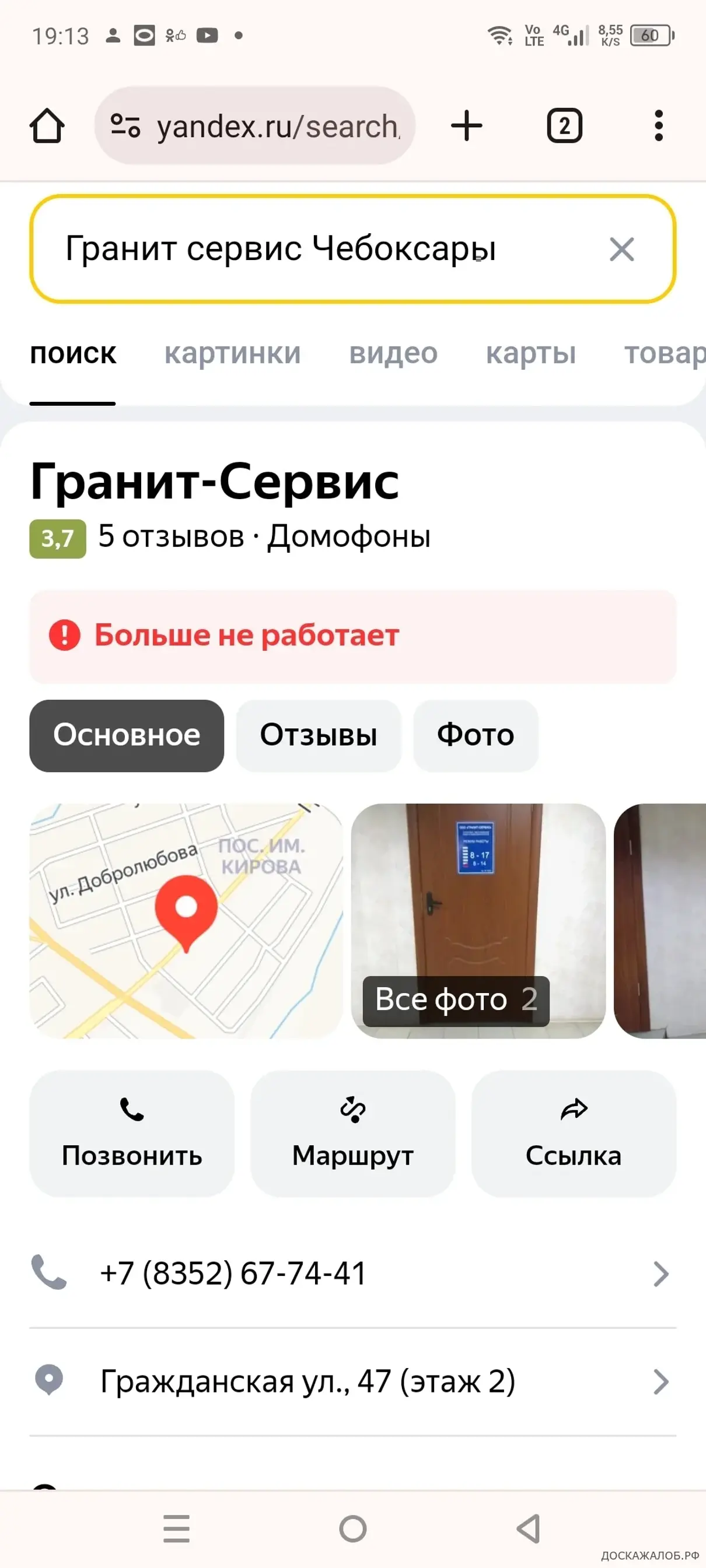Viewport: 706px width, 1568px height.
Task: Tap the Позвонить button
Action: coord(132,1134)
